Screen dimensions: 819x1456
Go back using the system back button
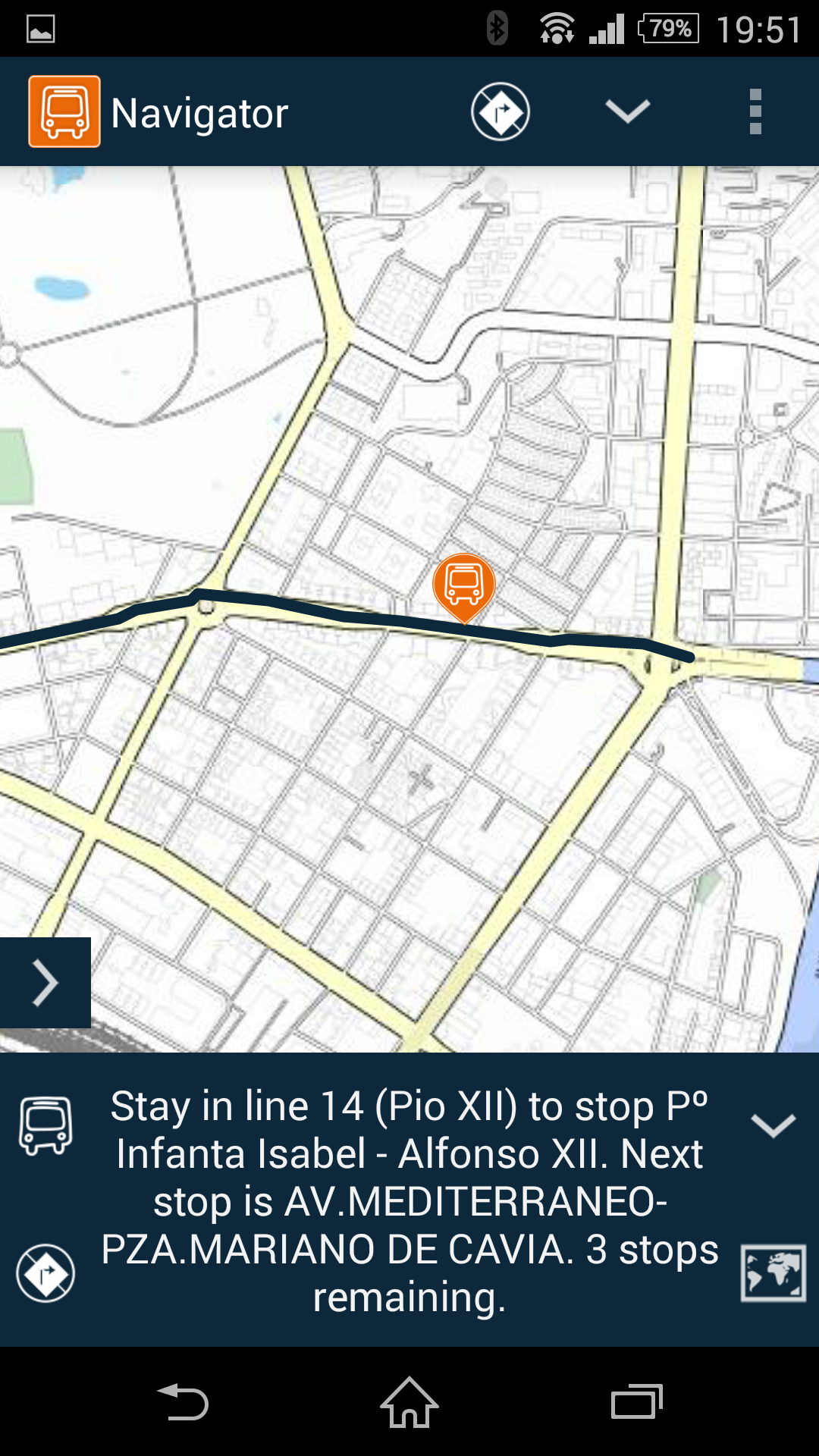pos(183,1401)
